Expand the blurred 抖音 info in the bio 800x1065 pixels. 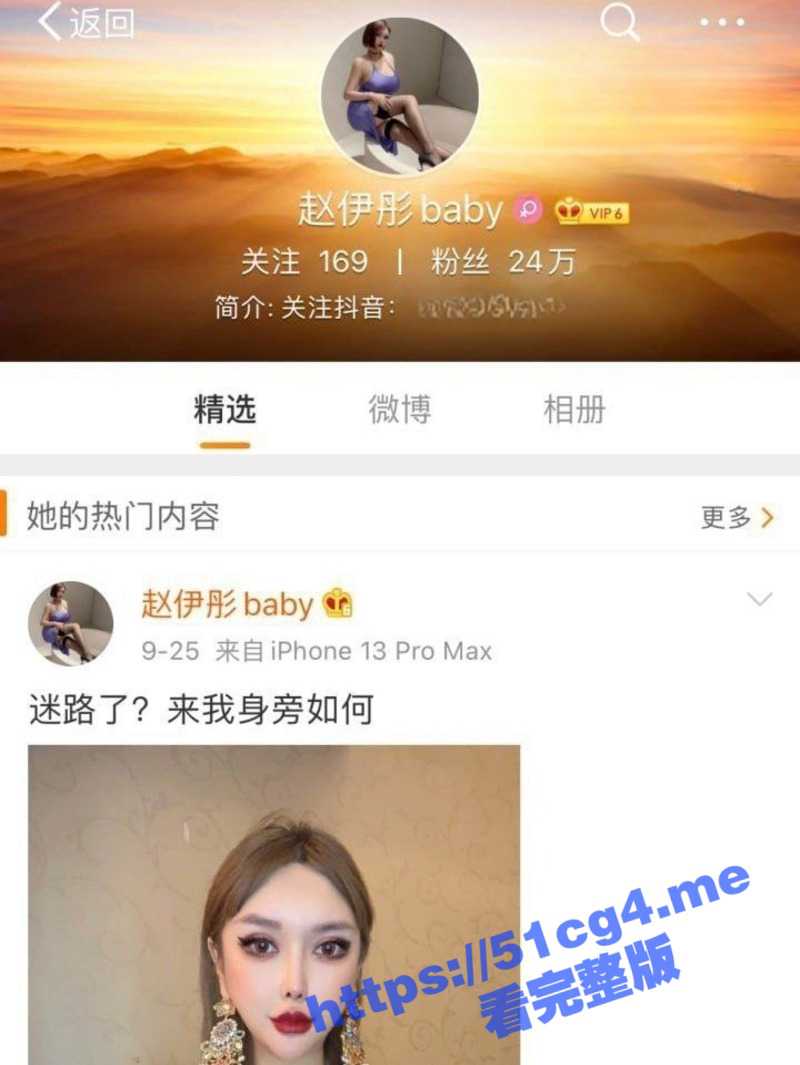click(480, 309)
